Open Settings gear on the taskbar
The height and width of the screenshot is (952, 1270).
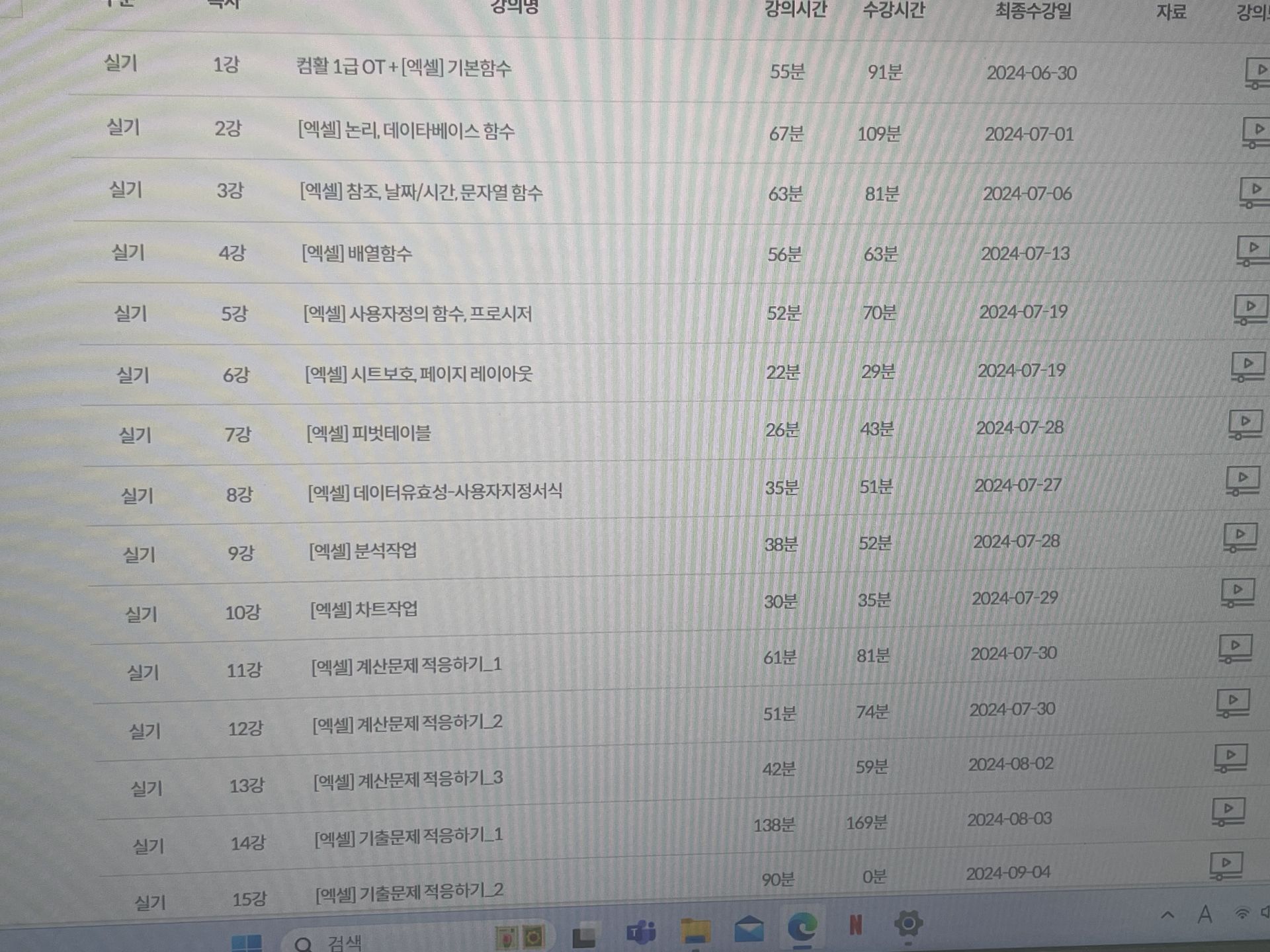click(x=908, y=924)
